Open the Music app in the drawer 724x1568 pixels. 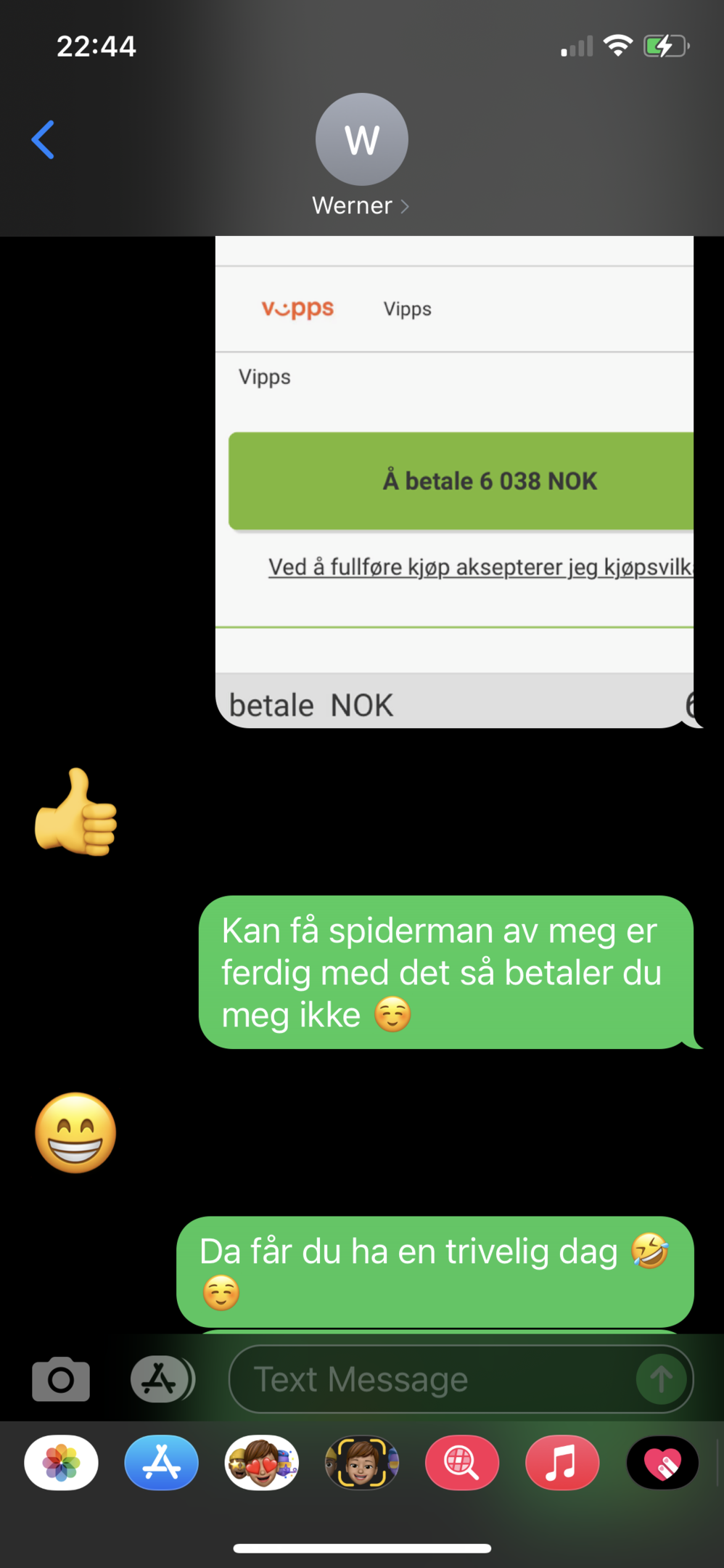pyautogui.click(x=562, y=1463)
